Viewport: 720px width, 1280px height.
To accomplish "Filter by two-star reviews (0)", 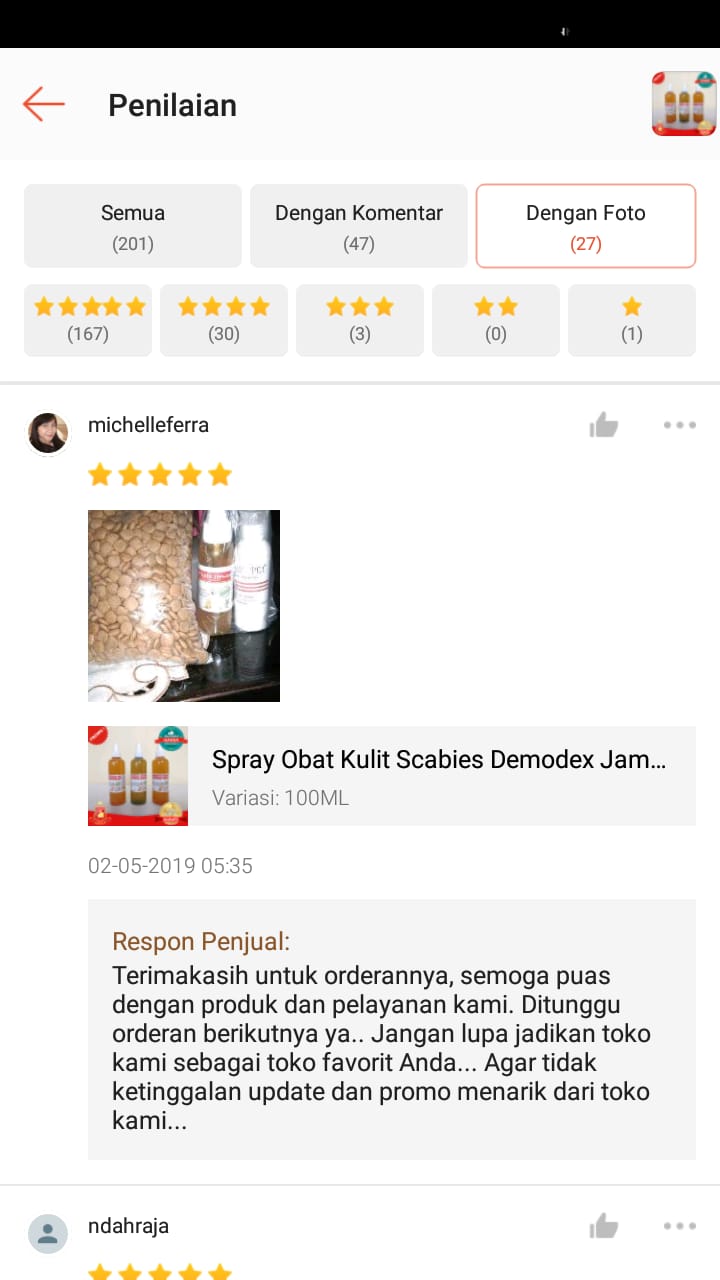I will (x=496, y=320).
